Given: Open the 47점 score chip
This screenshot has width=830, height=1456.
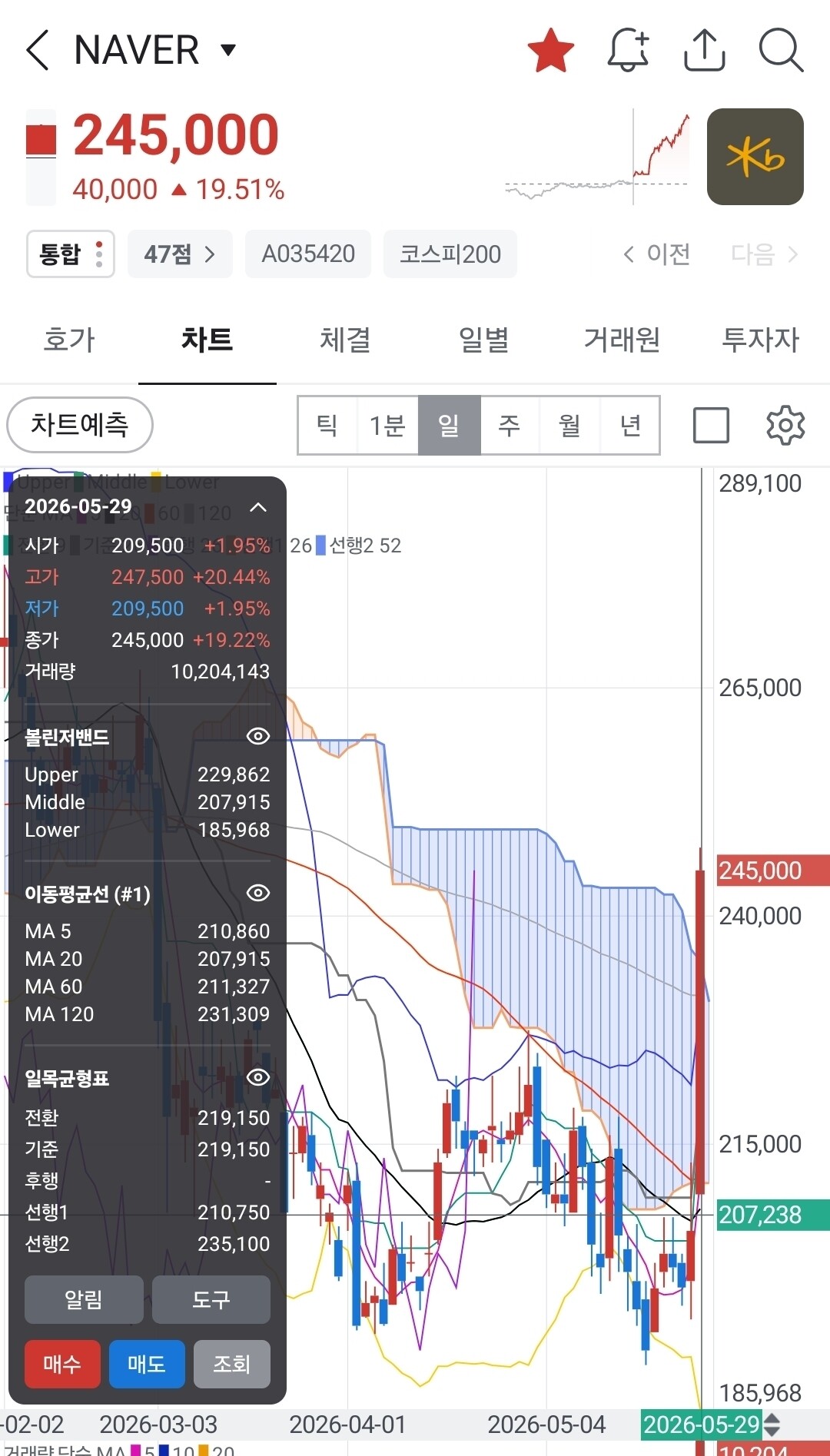Looking at the screenshot, I should (x=180, y=254).
